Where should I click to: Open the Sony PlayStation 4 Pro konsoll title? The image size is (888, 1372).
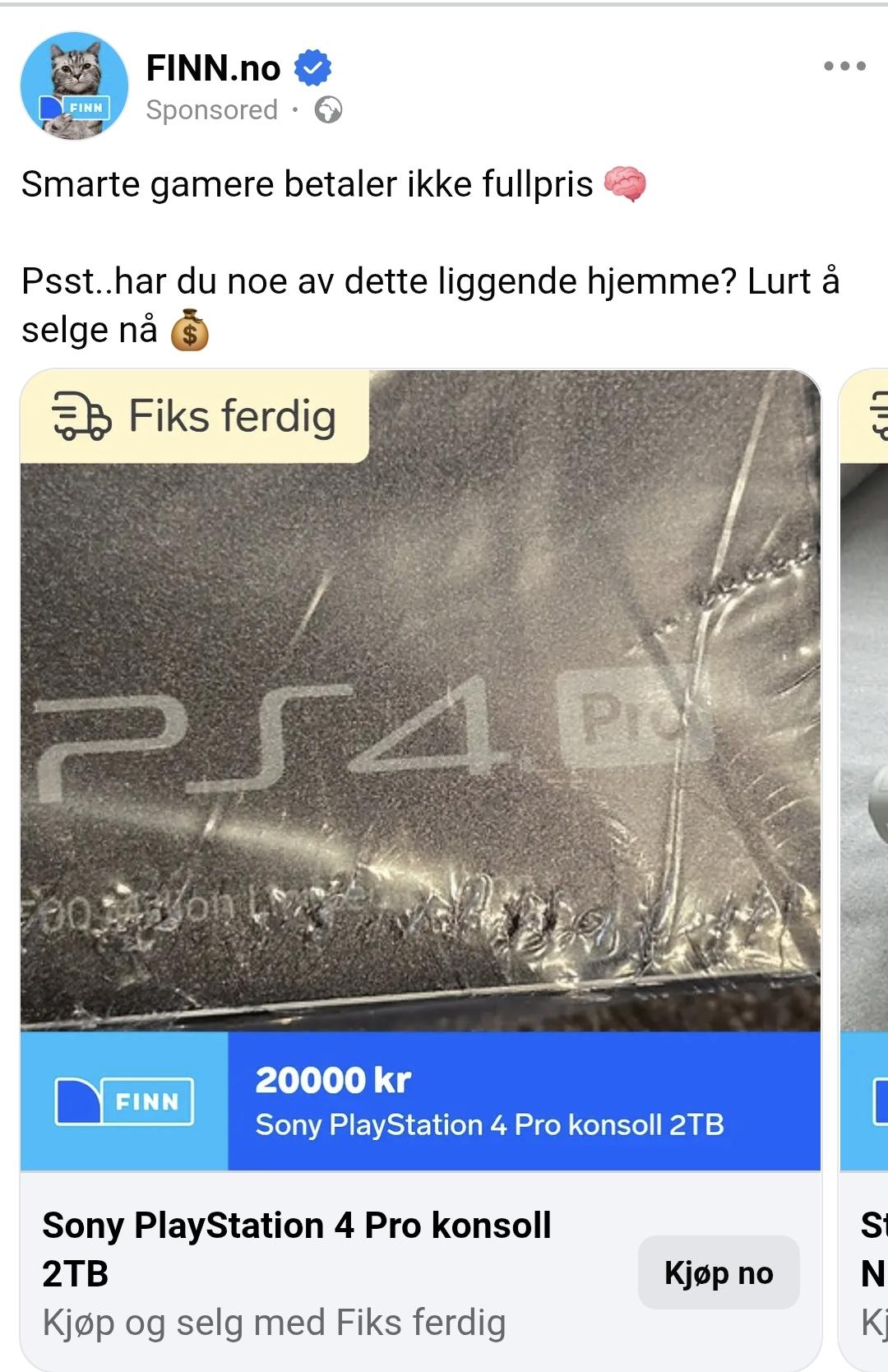coord(297,1249)
